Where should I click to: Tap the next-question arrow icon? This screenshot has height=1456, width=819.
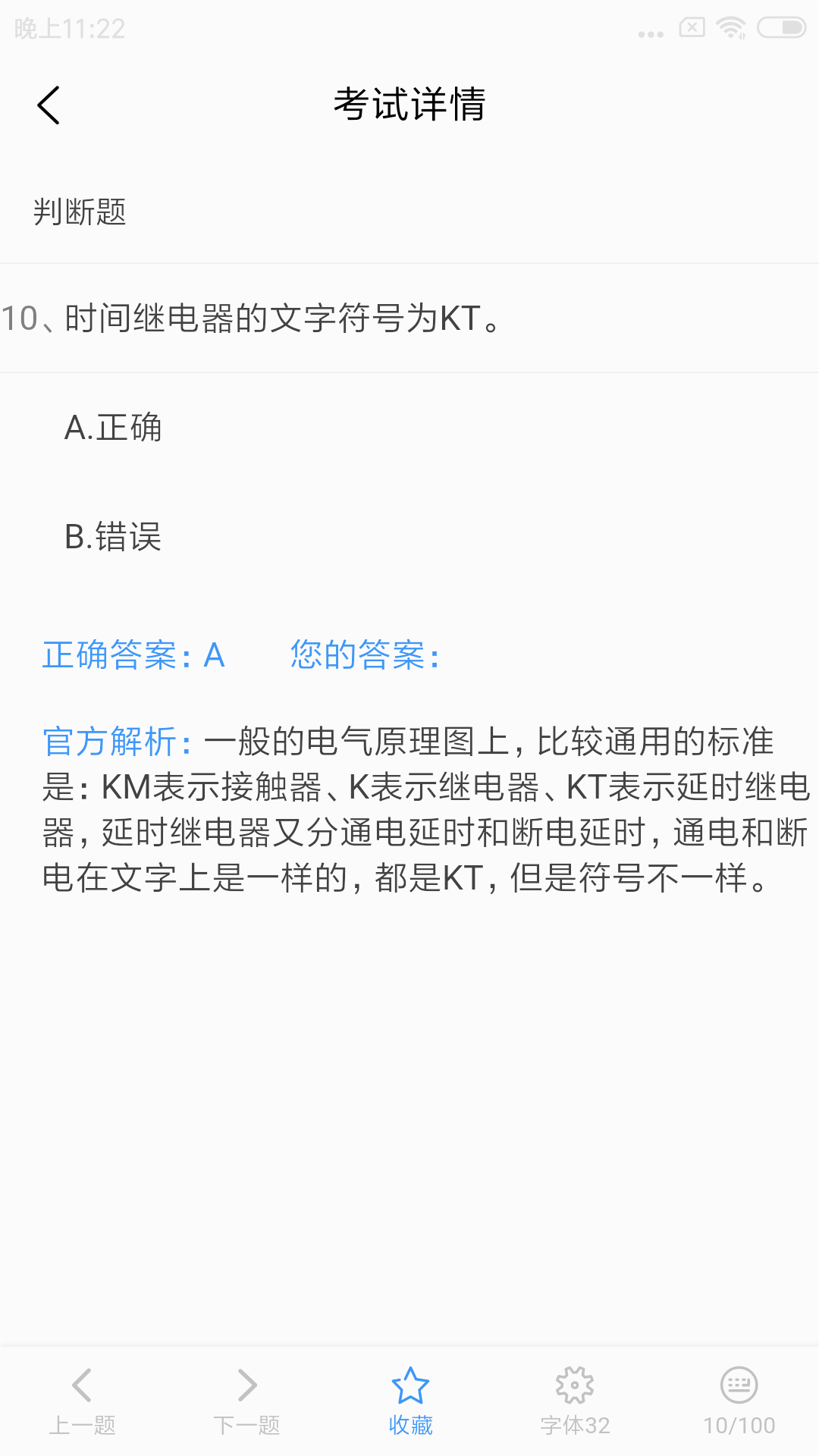(x=246, y=1385)
